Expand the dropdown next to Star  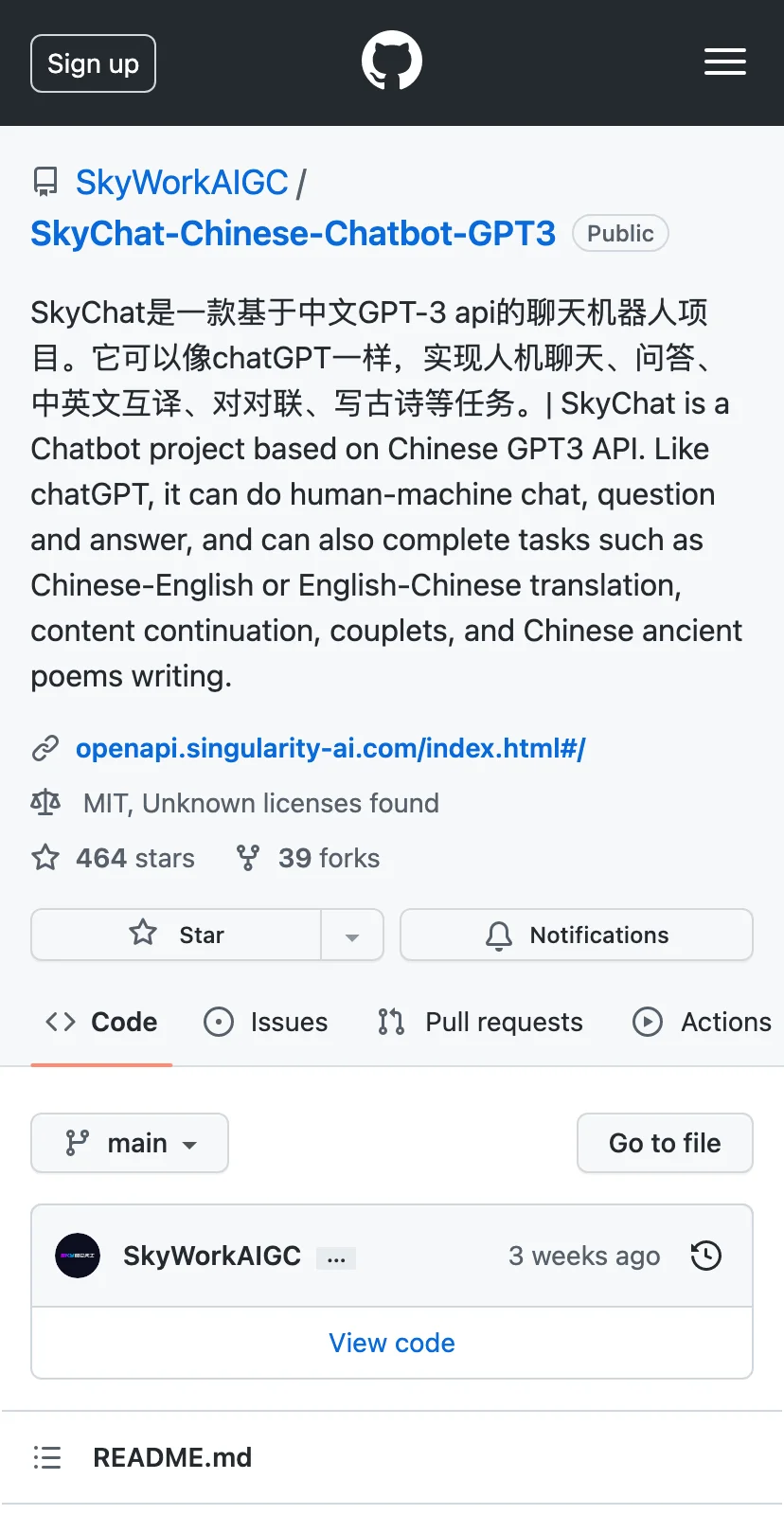click(x=352, y=935)
